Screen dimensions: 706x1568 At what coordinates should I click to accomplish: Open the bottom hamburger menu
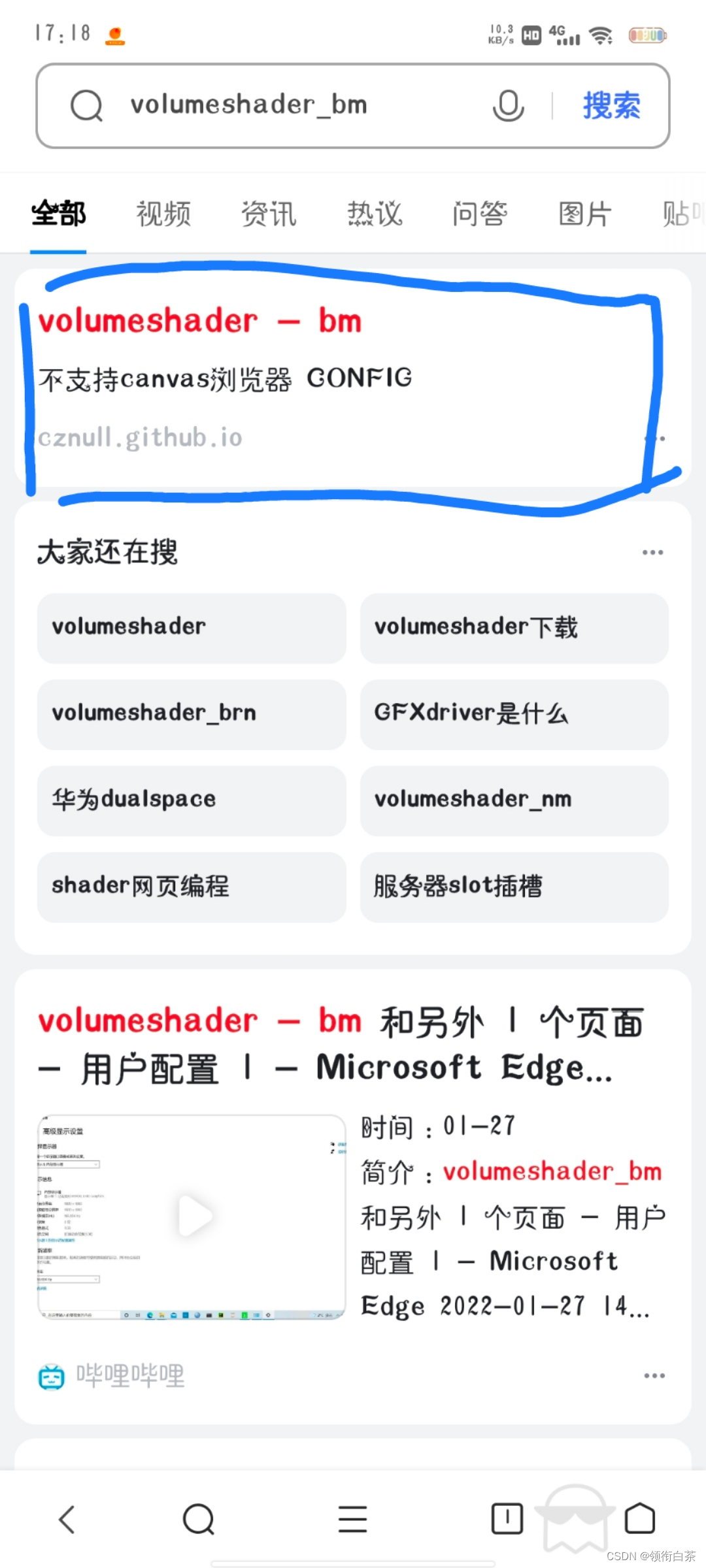[352, 1519]
